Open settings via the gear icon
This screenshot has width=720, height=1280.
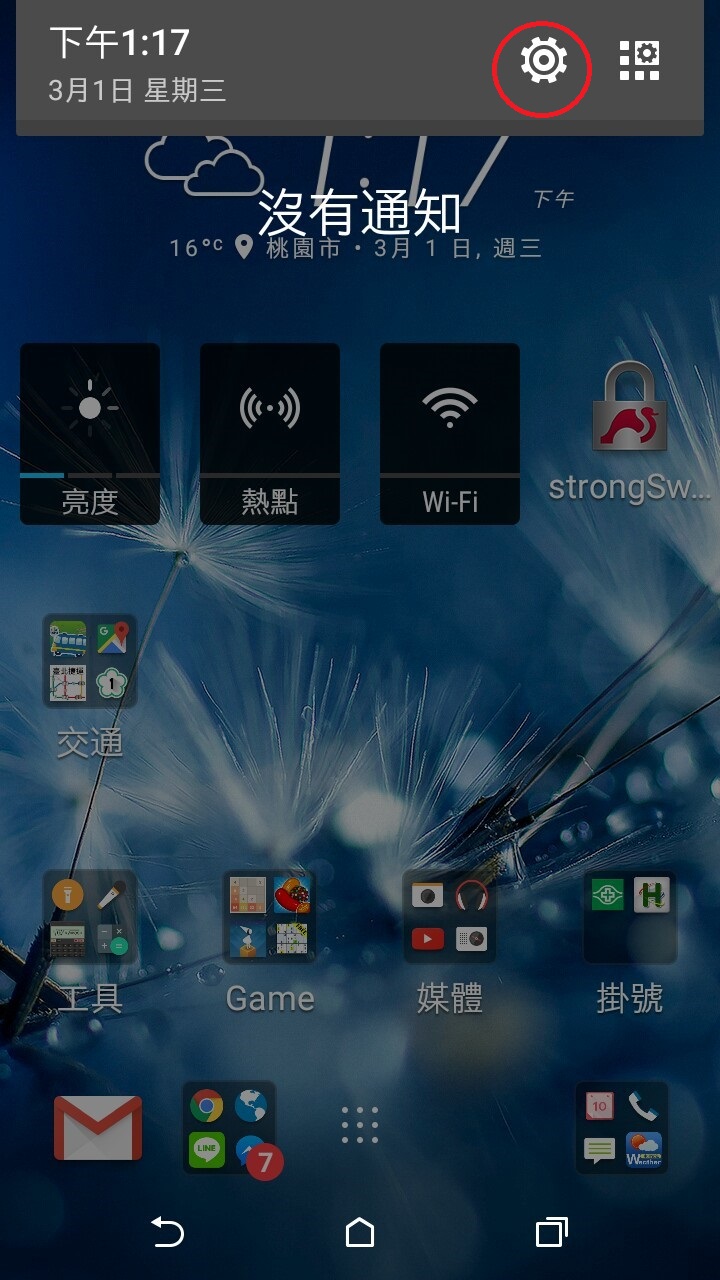pyautogui.click(x=543, y=62)
